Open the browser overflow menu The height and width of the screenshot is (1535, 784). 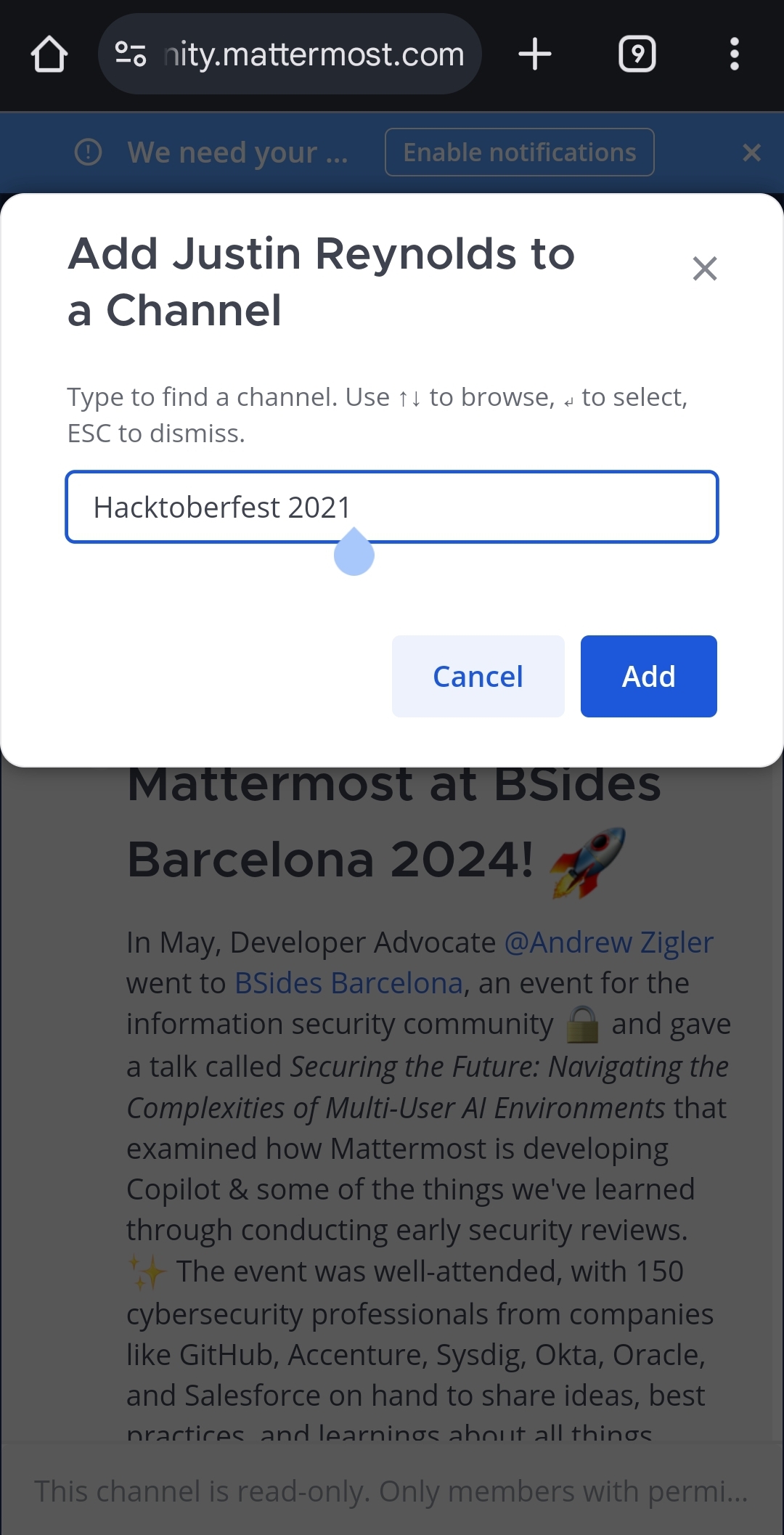(735, 54)
